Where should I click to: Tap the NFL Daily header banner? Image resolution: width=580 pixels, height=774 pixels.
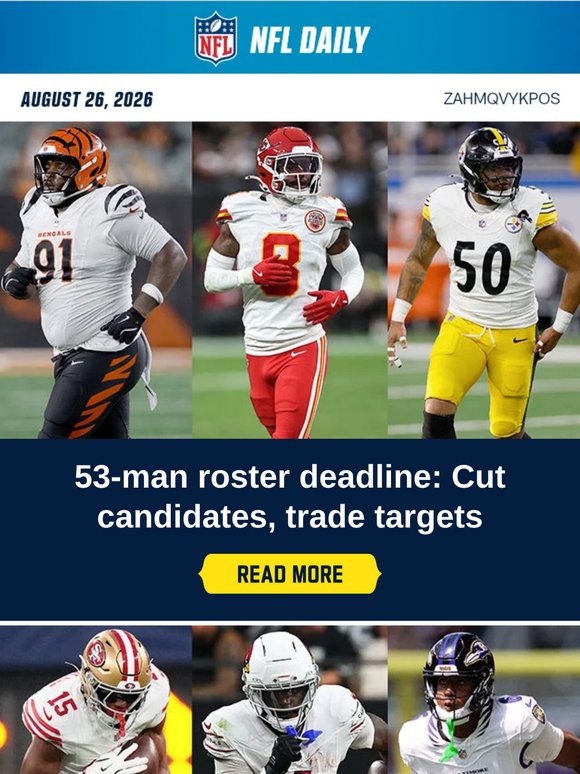pyautogui.click(x=290, y=37)
